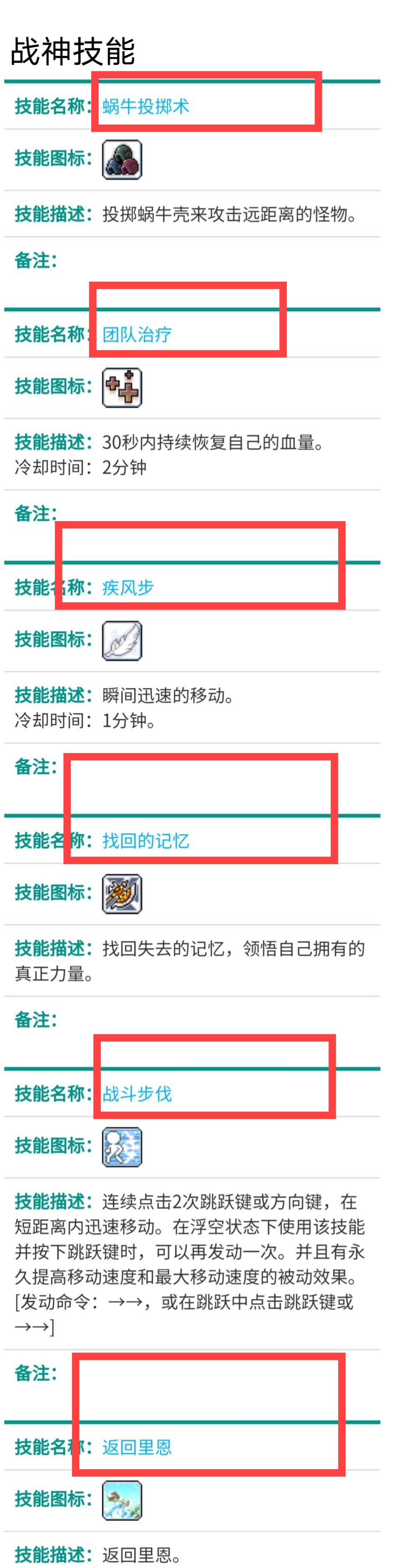Open the 蜗牛投掷术 skill link

[x=145, y=107]
